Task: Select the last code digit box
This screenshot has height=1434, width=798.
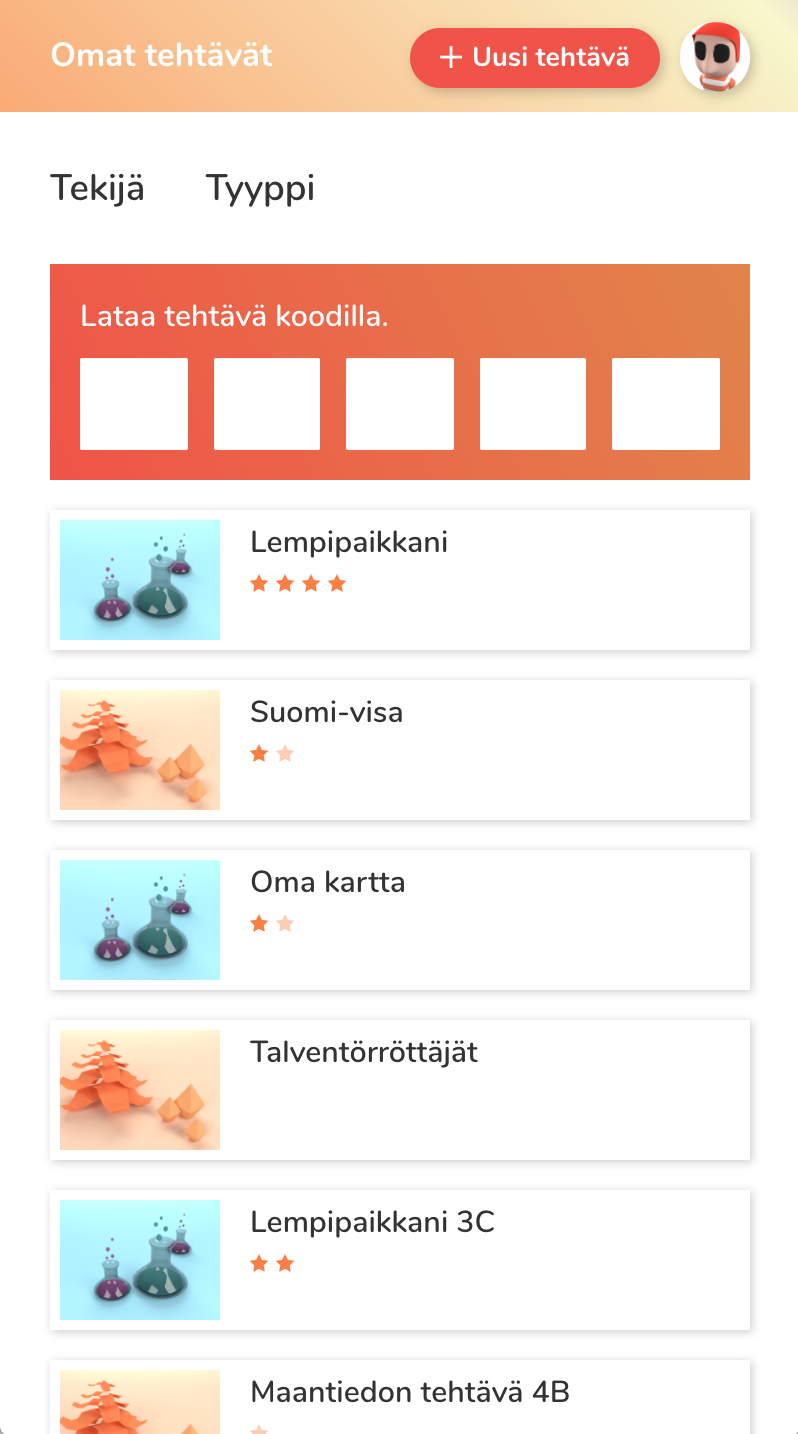Action: click(666, 404)
